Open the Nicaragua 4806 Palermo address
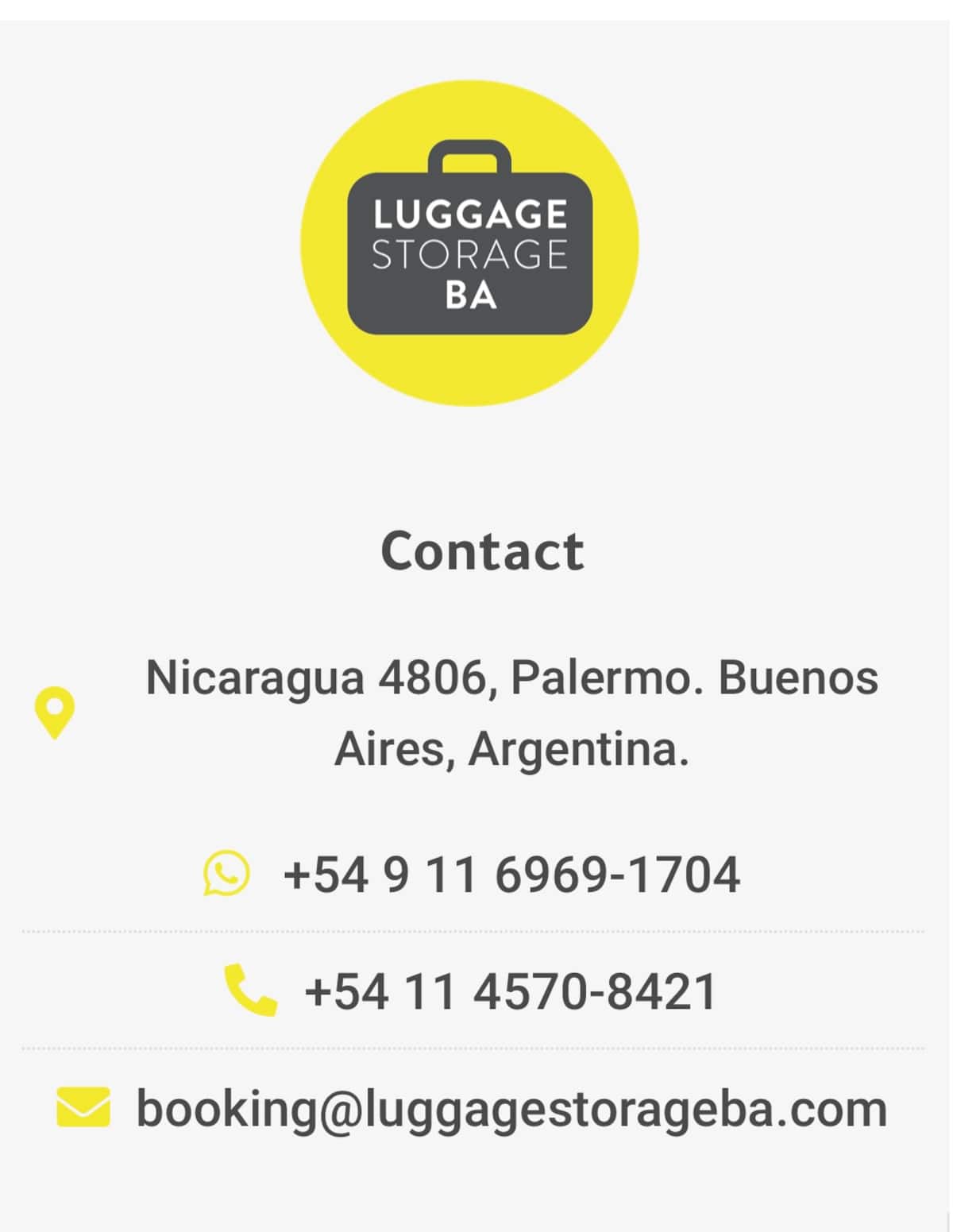The width and height of the screenshot is (953, 1232). [x=511, y=713]
